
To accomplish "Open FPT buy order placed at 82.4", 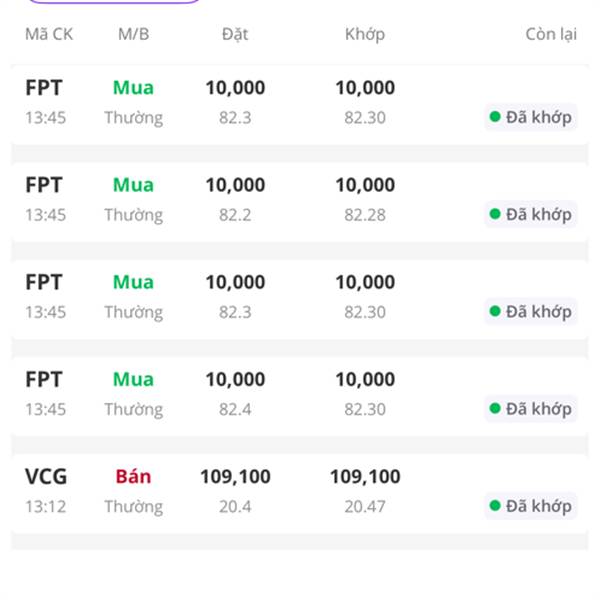I will point(300,395).
